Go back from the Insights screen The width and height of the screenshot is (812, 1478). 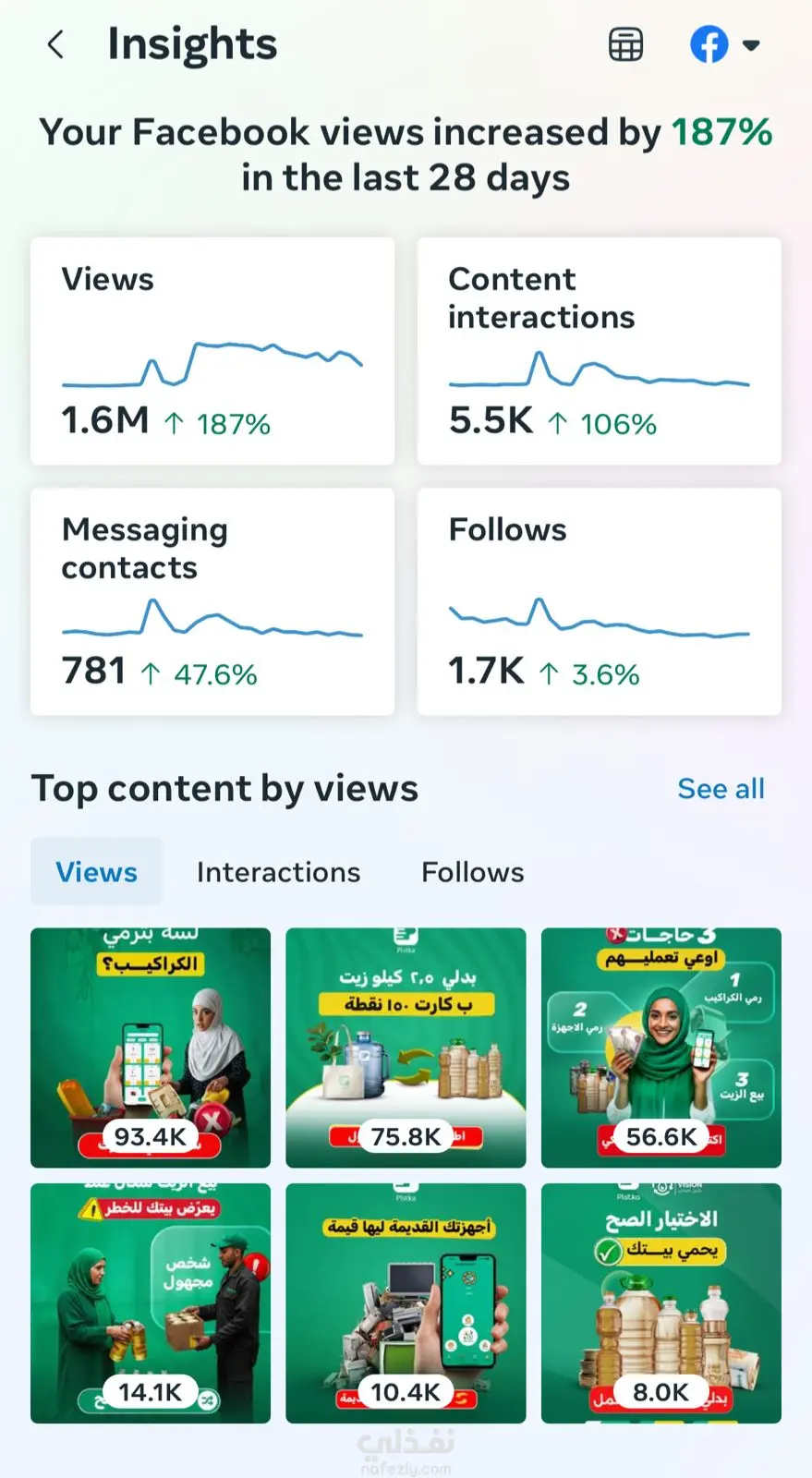(56, 44)
